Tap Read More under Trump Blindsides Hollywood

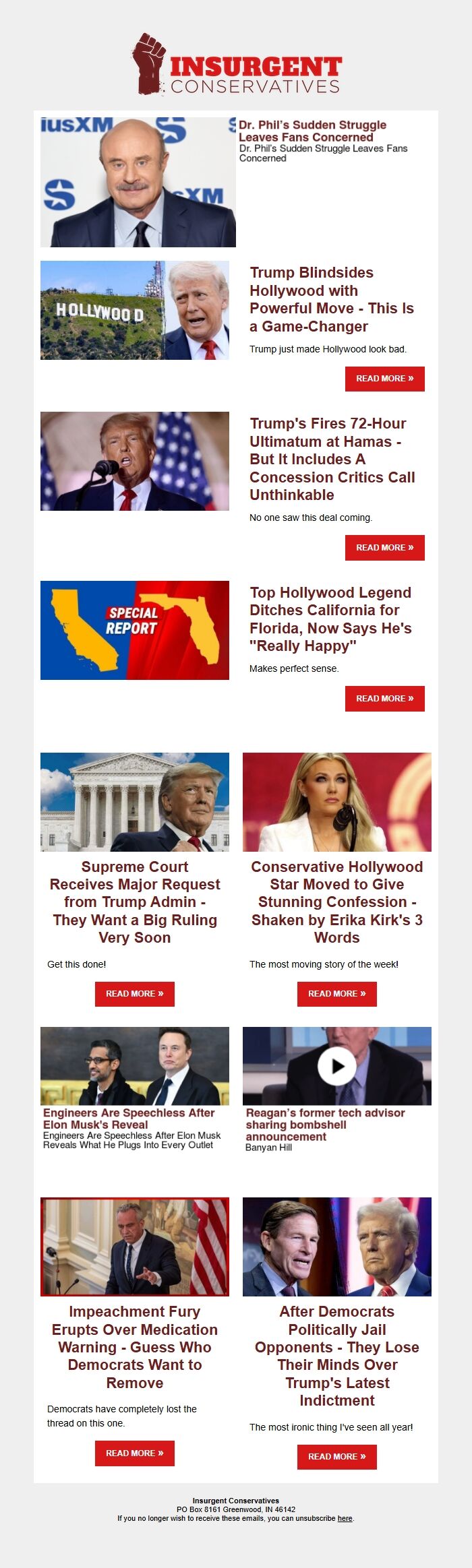(x=384, y=379)
